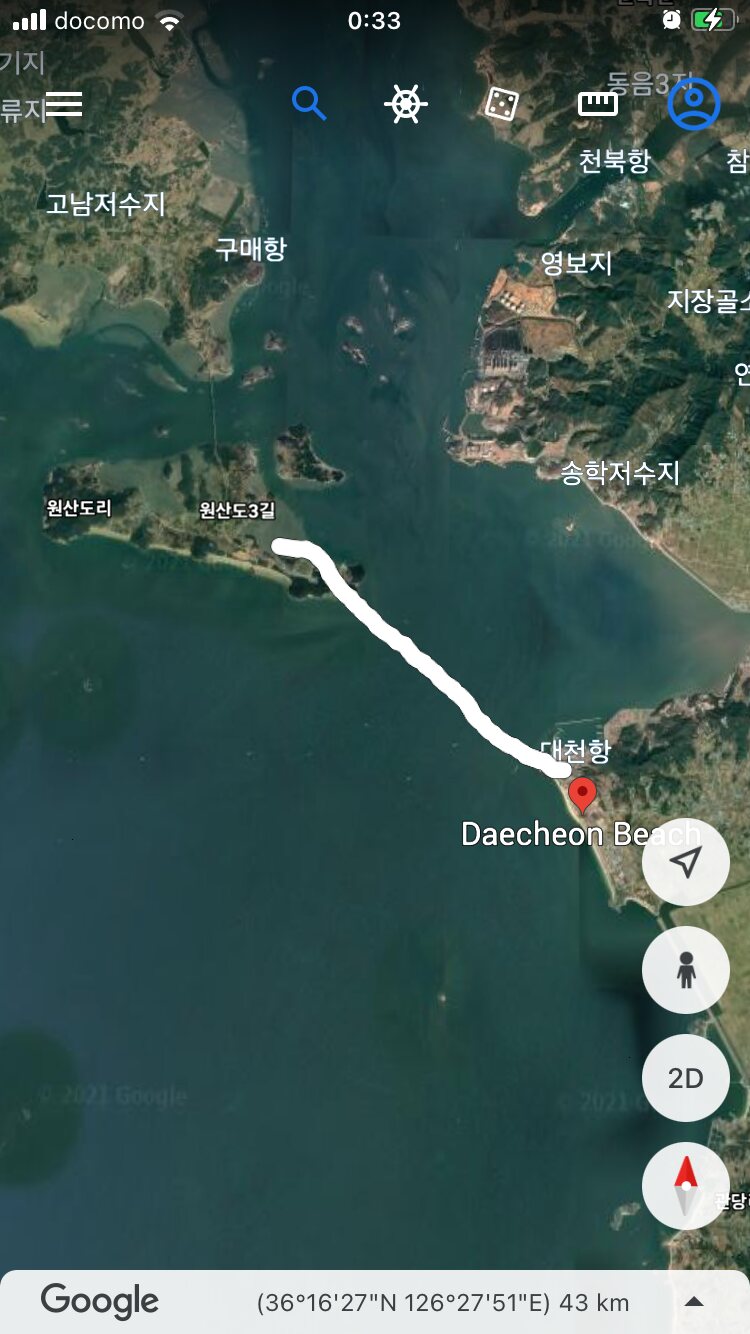Open Voyager ship wheel icon
This screenshot has height=1334, width=750.
click(x=405, y=104)
